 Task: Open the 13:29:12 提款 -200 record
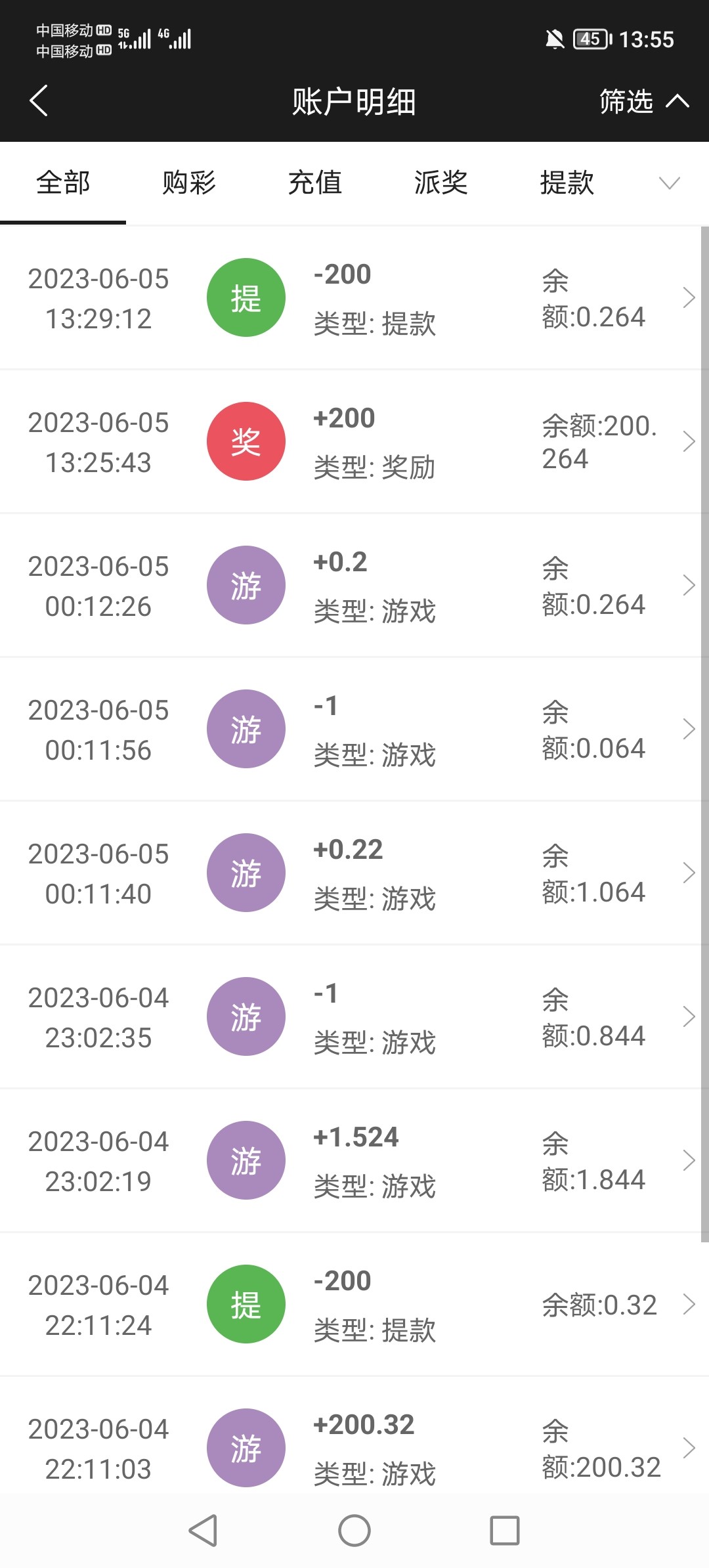pos(354,298)
